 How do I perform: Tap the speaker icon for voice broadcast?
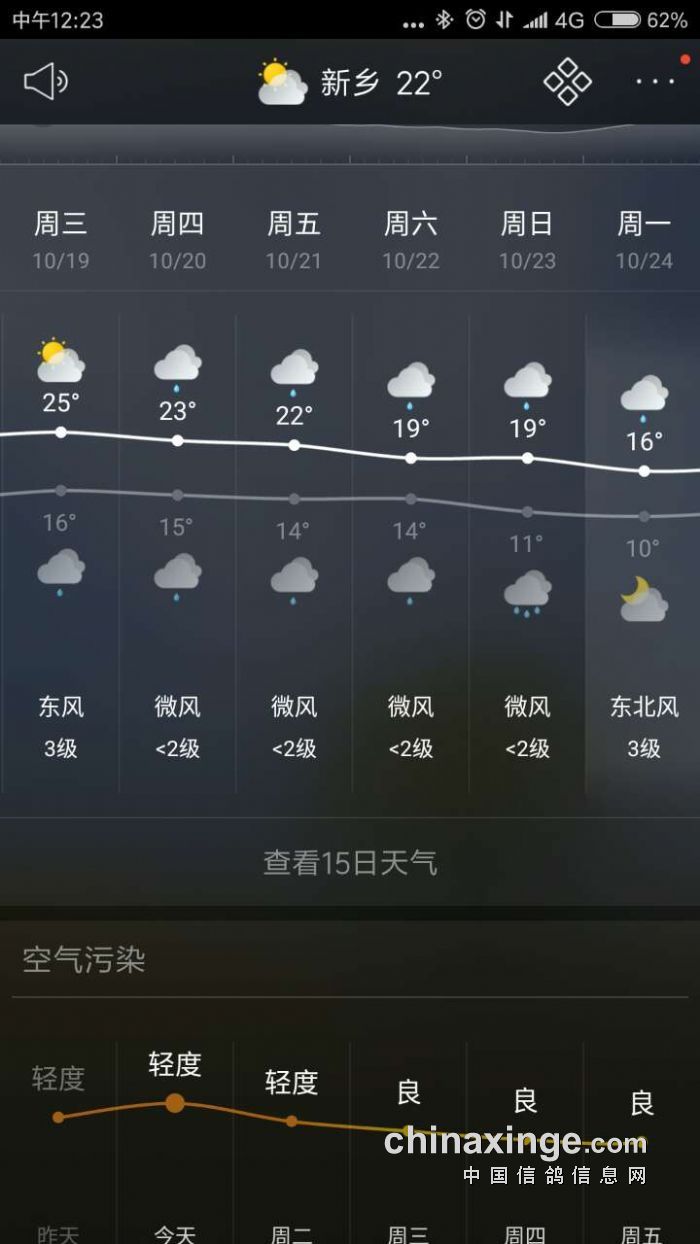45,82
